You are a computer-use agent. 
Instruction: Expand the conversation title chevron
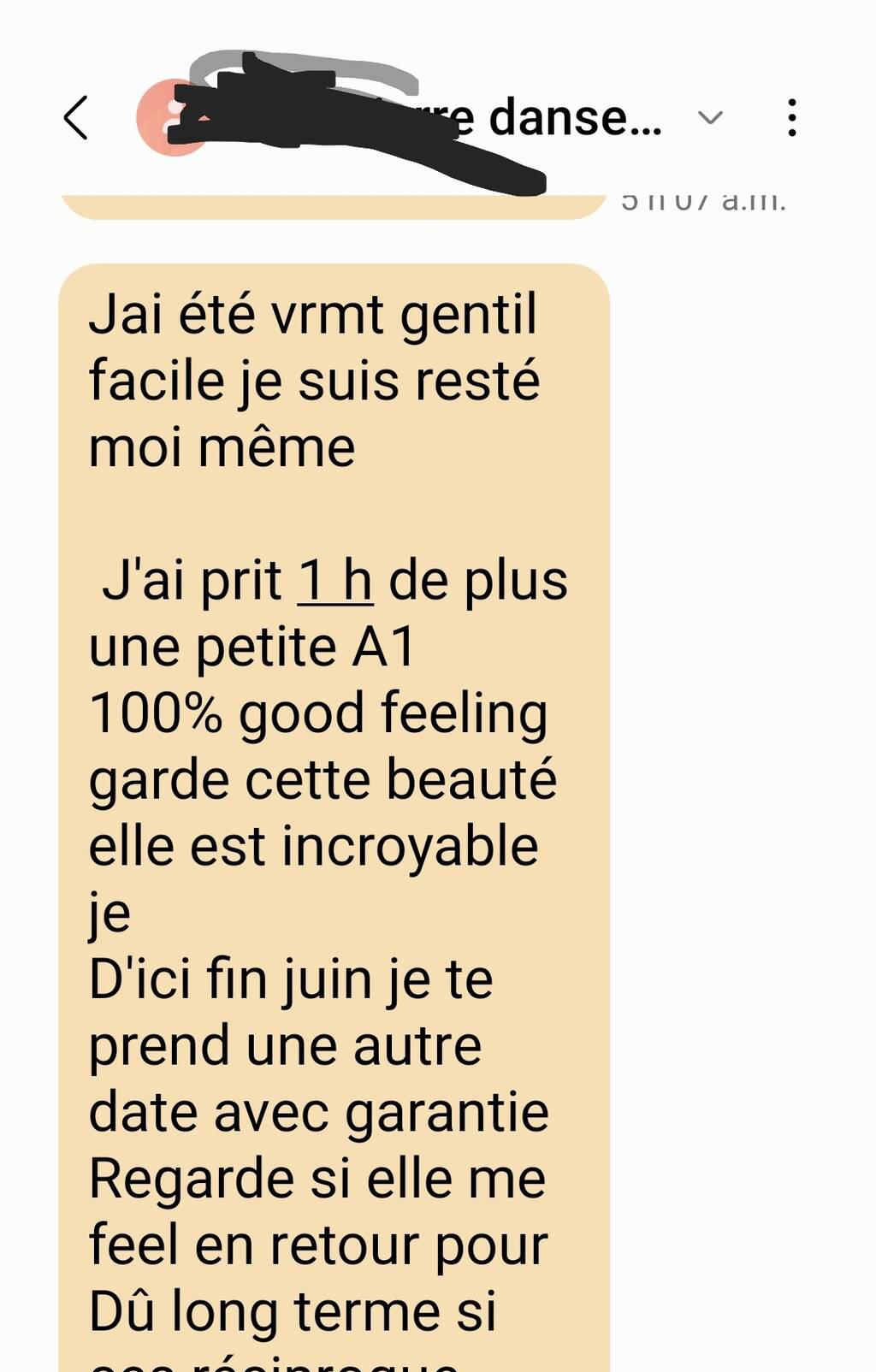[x=710, y=117]
